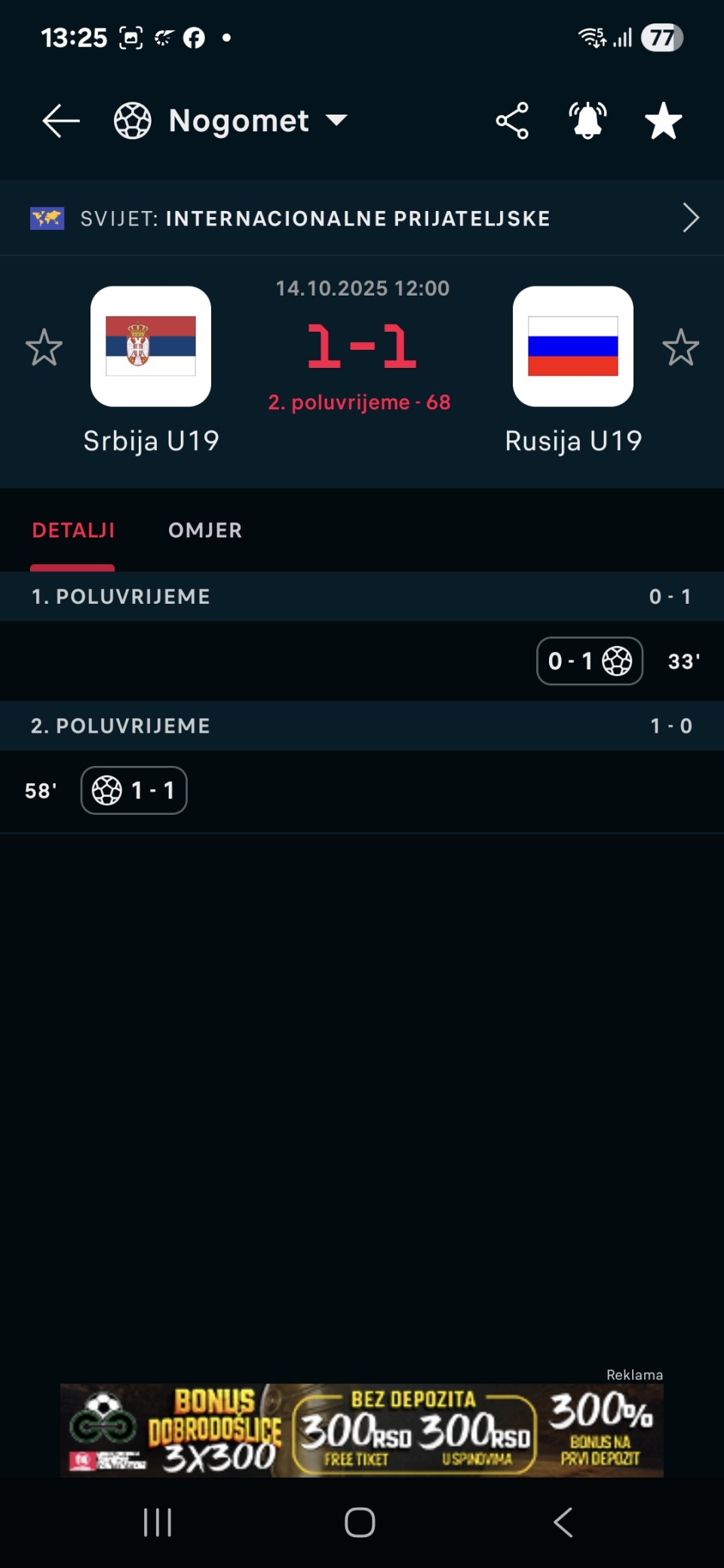
Task: Open Srbija U19 team page
Action: [x=151, y=347]
